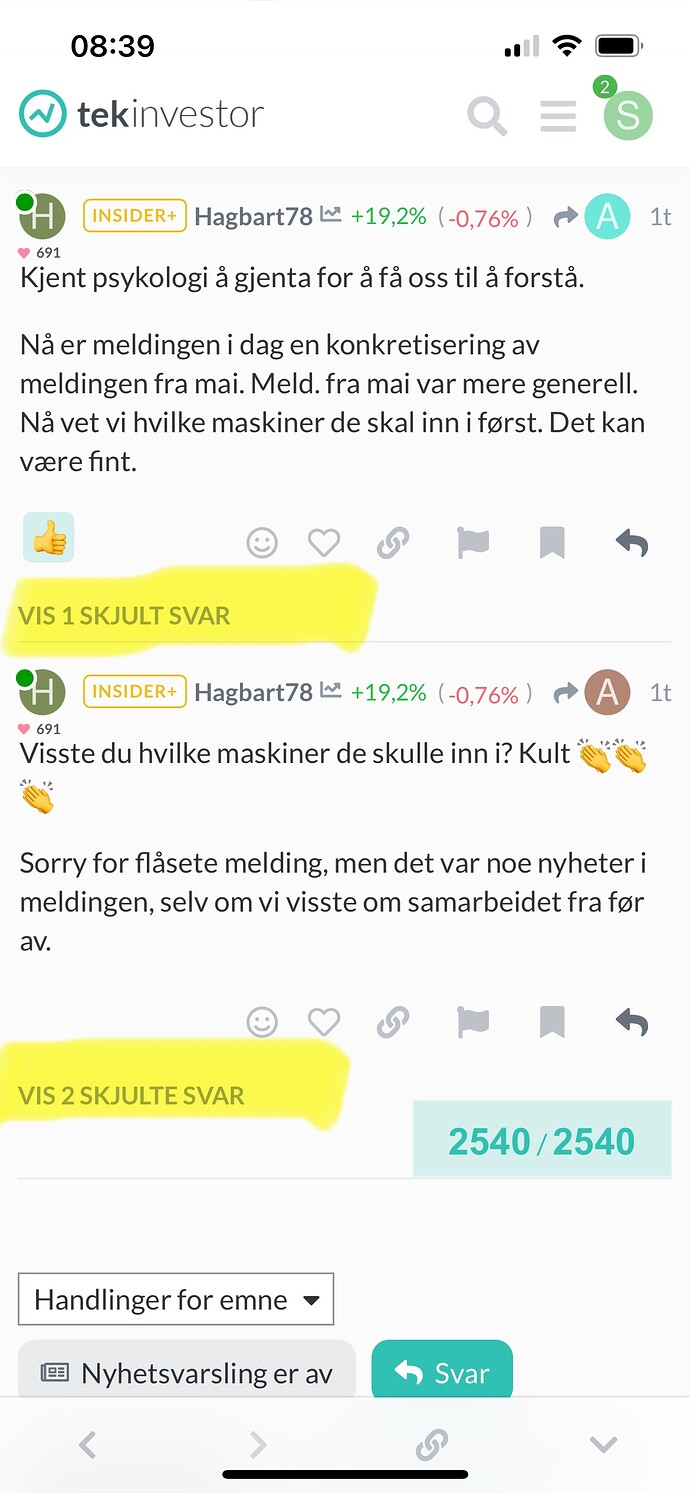Reply to the 'Visste du hvilke maskiner' post

631,1022
